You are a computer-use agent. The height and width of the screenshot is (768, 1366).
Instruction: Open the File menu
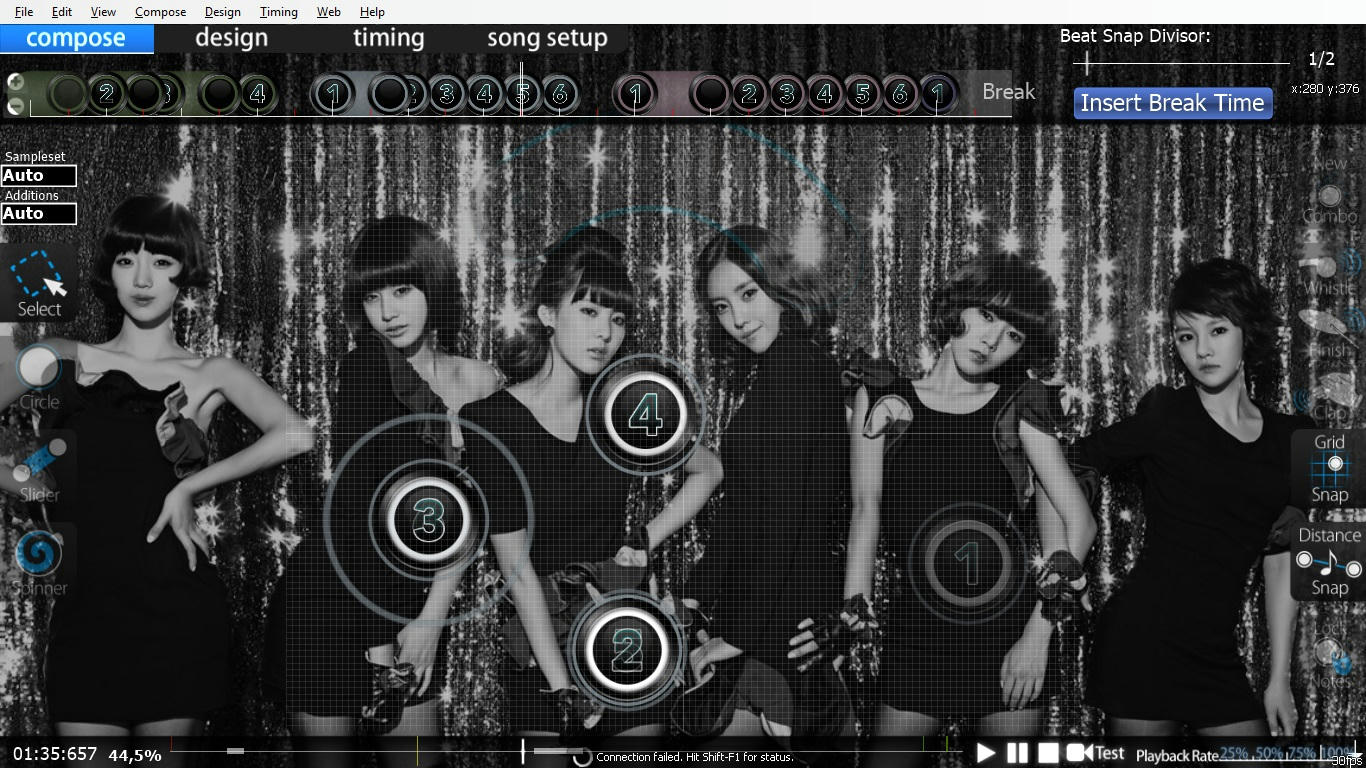[x=24, y=12]
